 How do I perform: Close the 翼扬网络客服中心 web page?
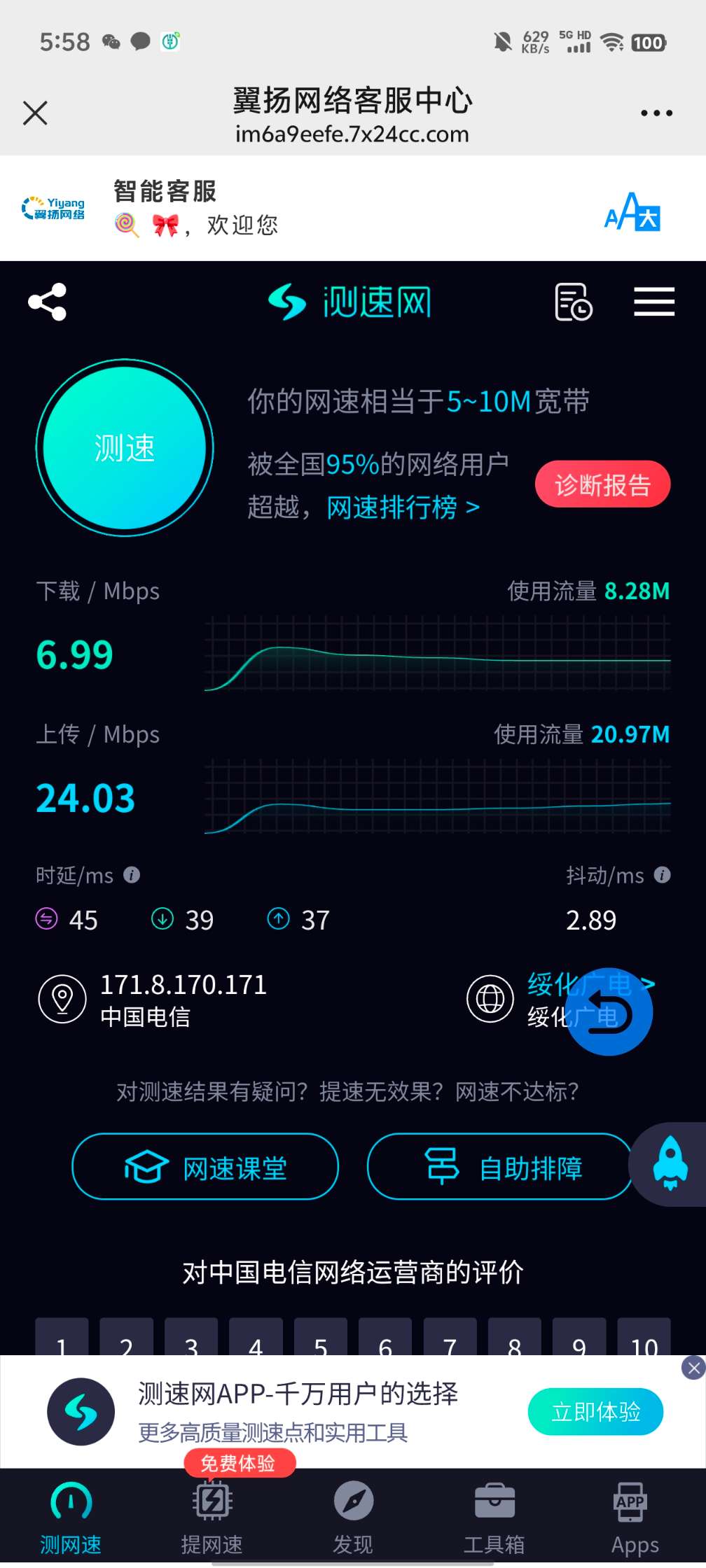[35, 113]
